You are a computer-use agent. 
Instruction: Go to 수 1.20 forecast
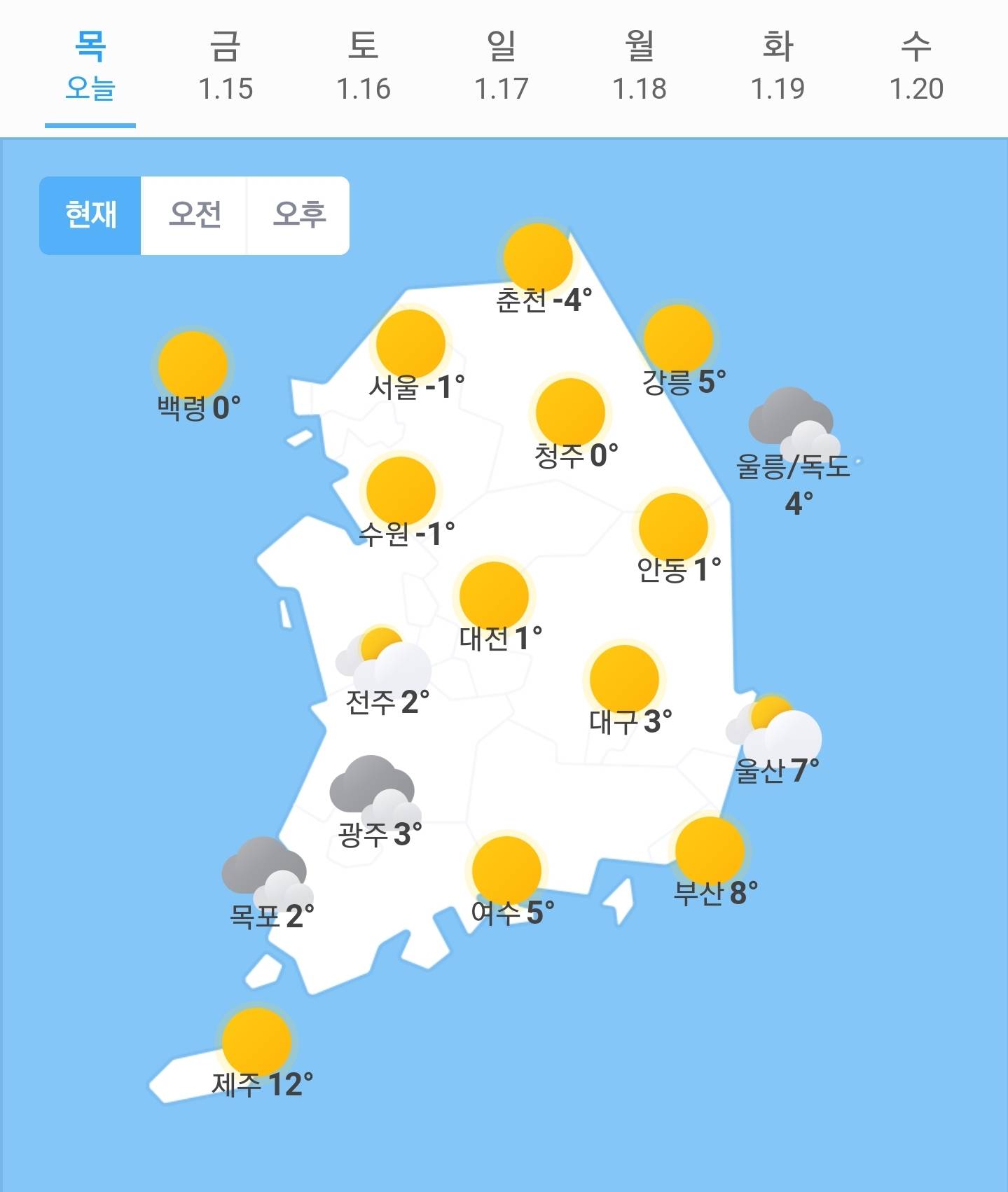(916, 67)
